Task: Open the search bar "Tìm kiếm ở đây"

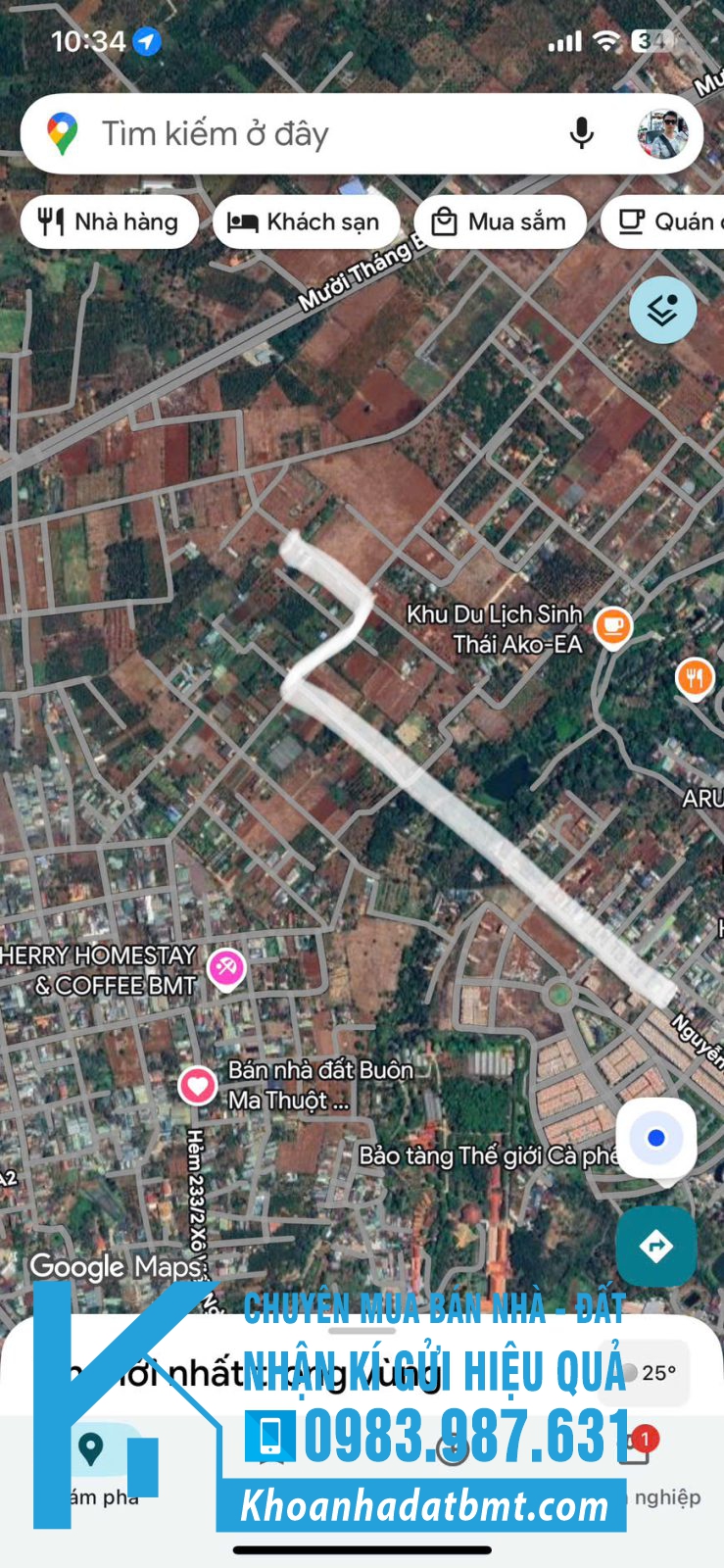Action: 294,134
